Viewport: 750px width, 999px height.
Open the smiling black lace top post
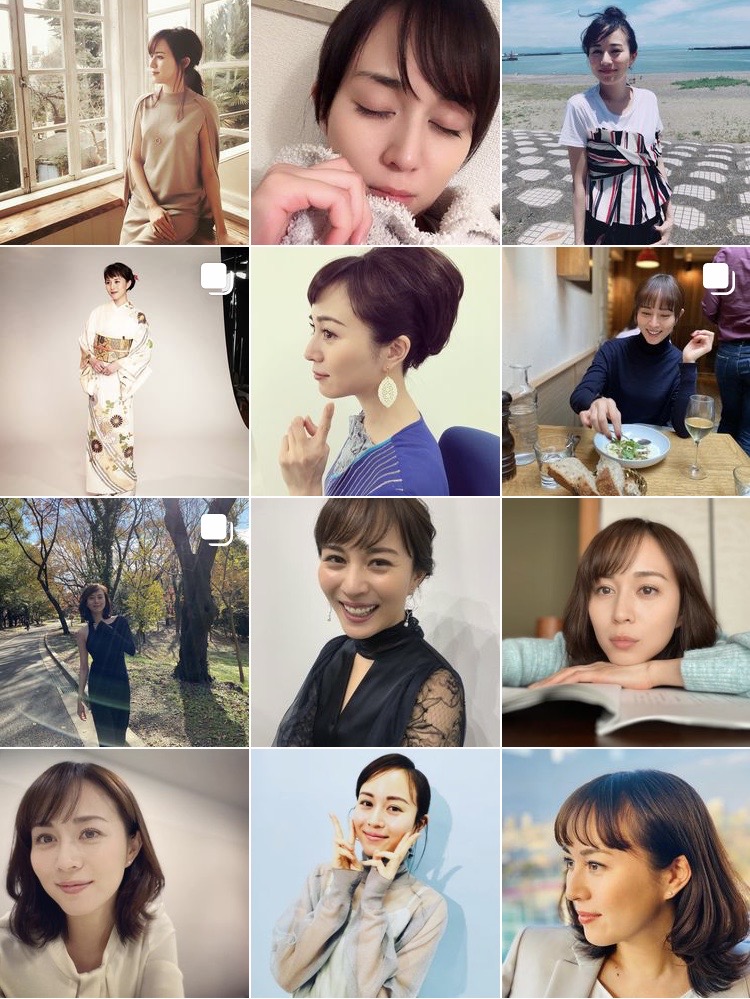click(375, 622)
